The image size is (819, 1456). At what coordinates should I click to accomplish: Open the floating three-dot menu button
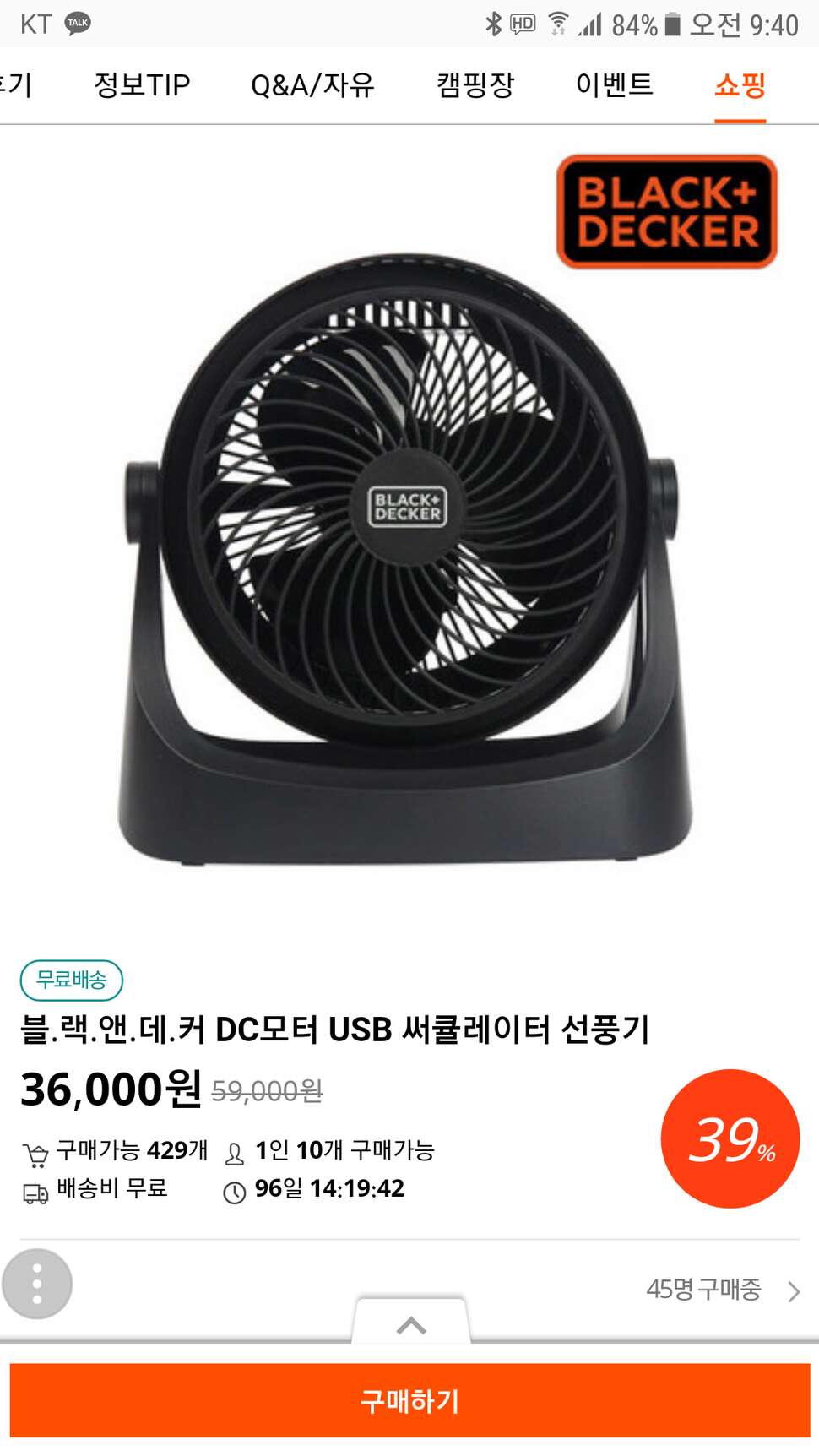pyautogui.click(x=37, y=1284)
